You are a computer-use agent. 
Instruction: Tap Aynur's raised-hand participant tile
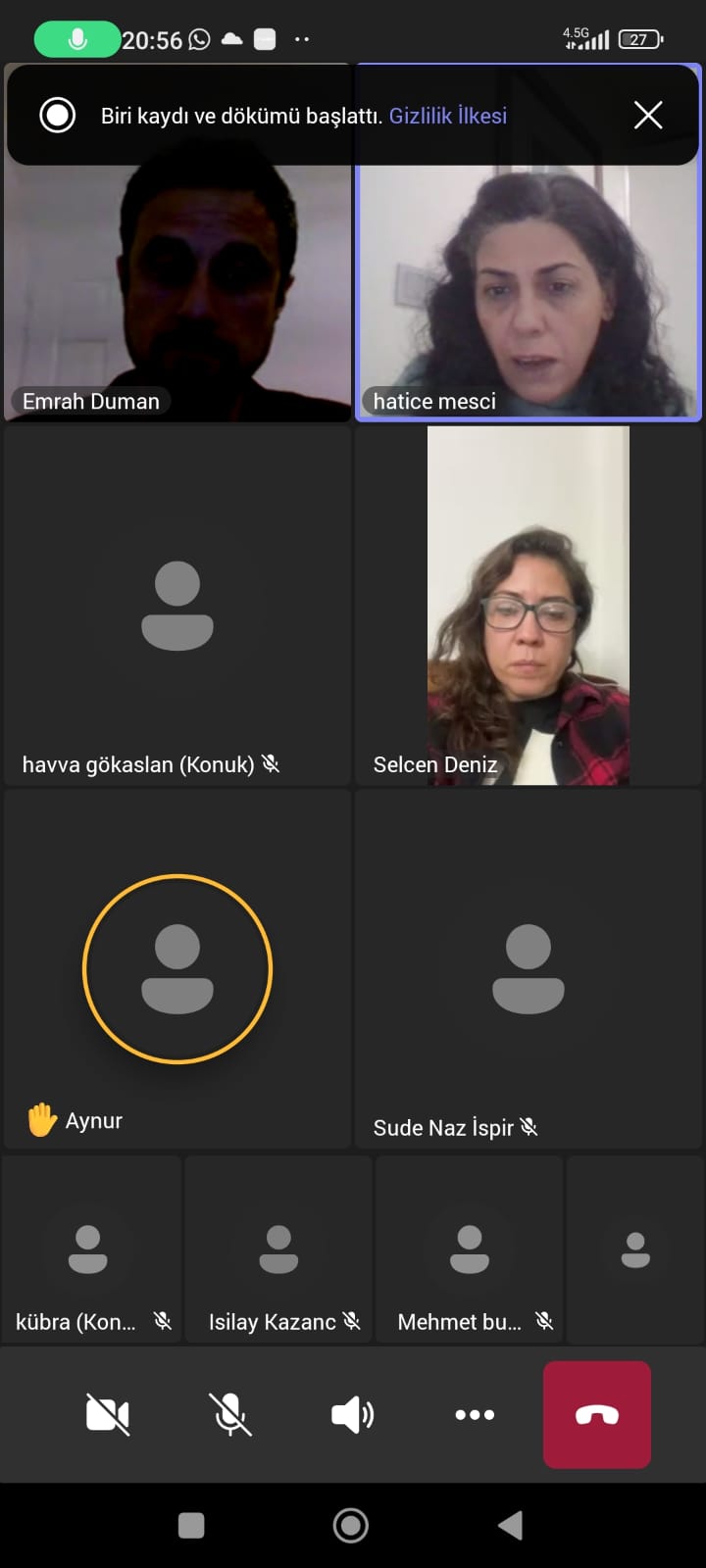(x=177, y=968)
